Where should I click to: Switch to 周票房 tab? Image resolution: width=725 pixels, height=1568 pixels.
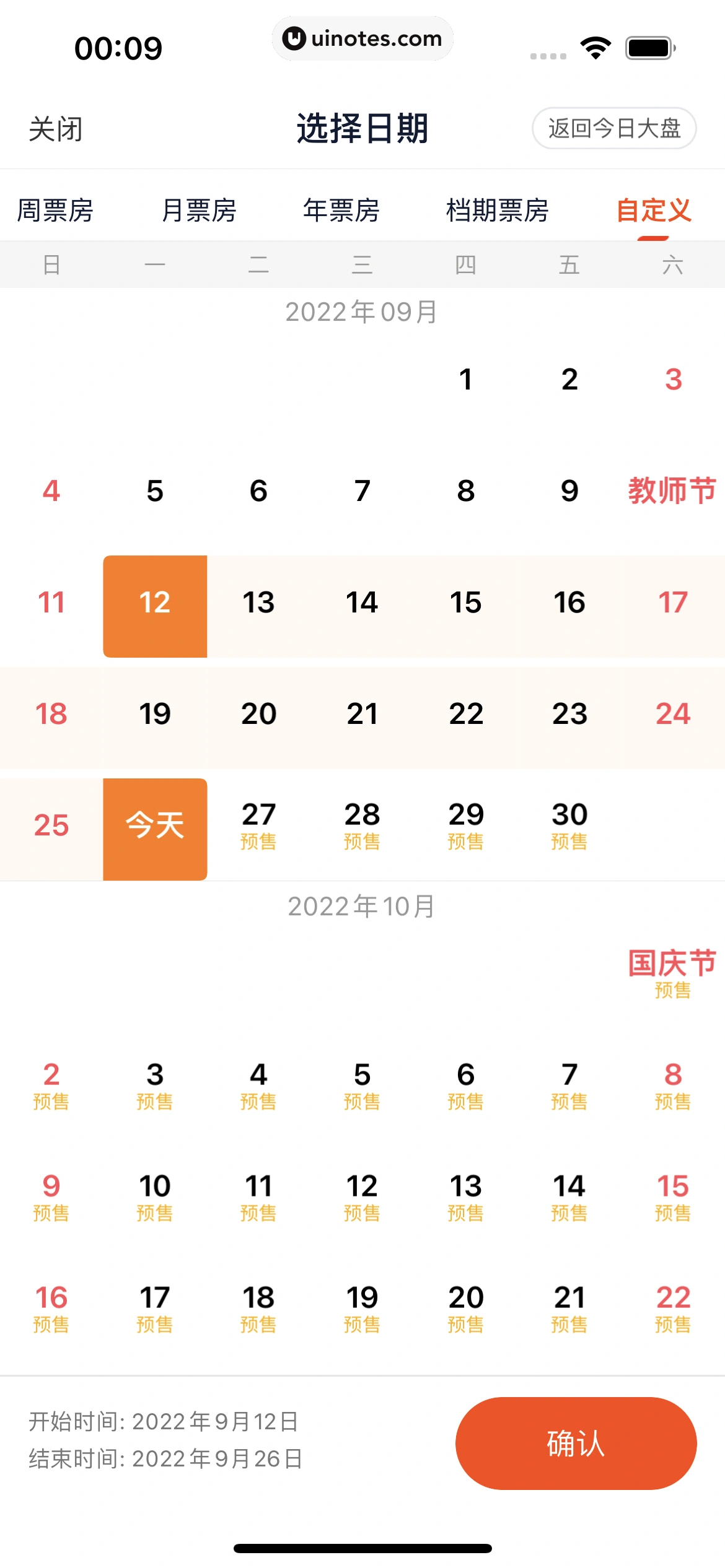click(55, 210)
